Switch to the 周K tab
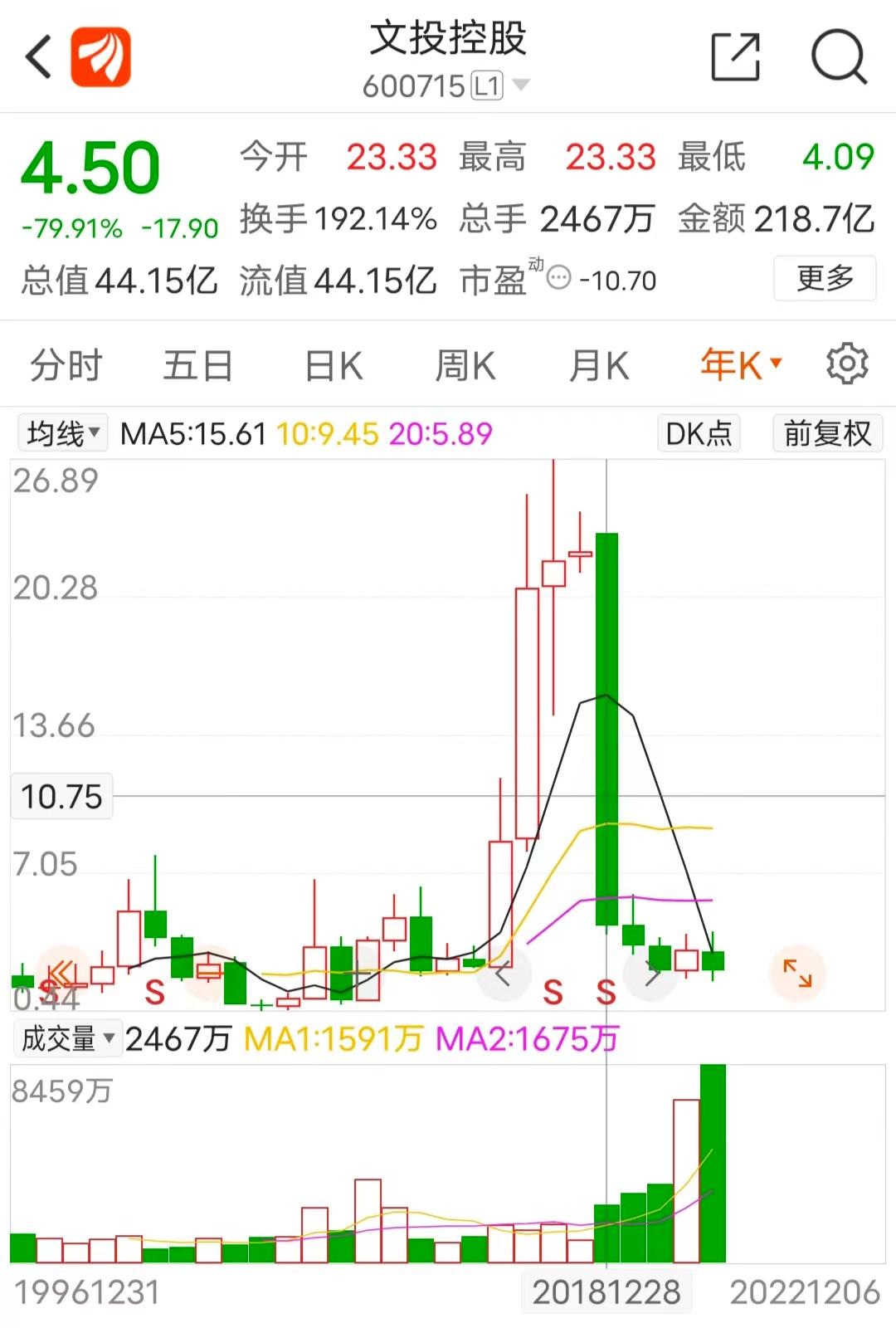The height and width of the screenshot is (1328, 896). (467, 364)
